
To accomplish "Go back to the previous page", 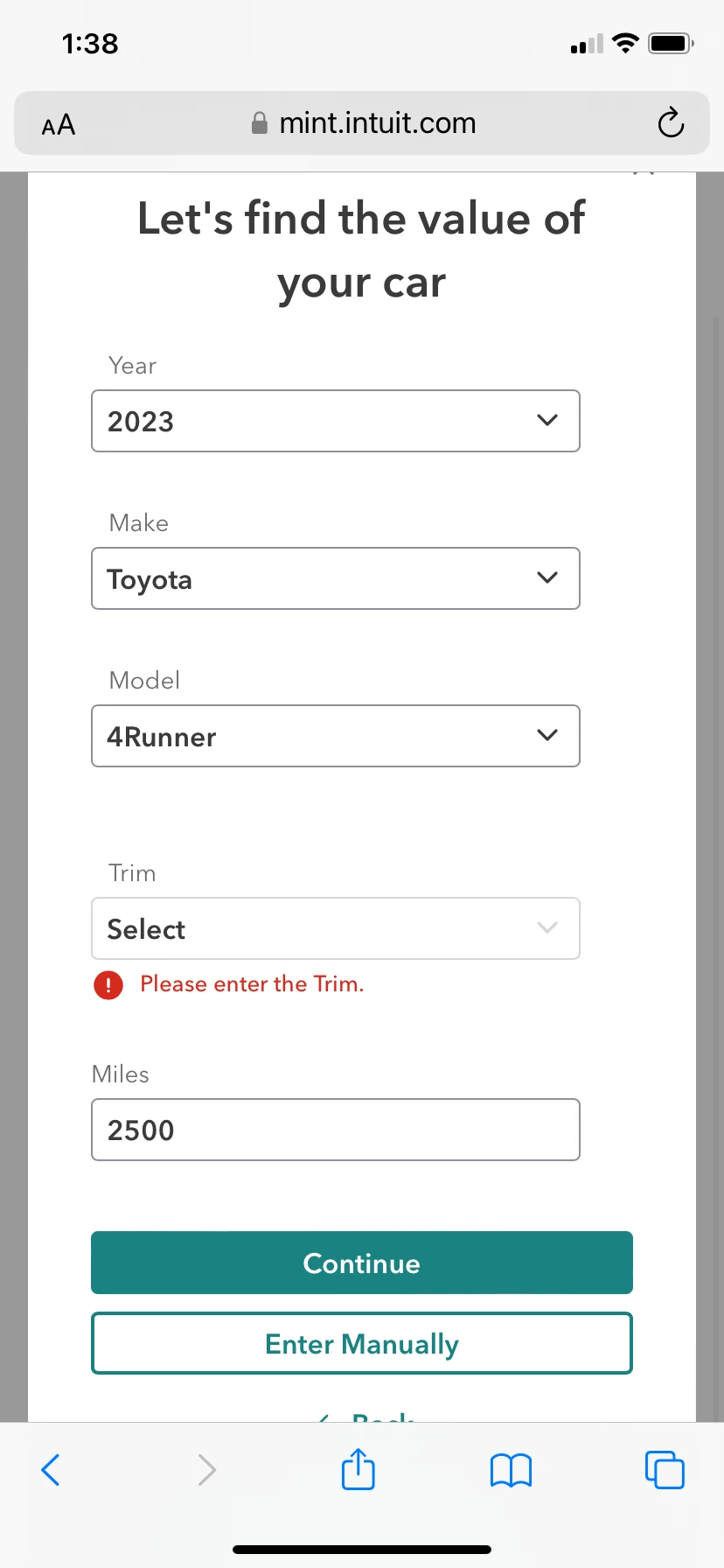I will click(51, 1470).
